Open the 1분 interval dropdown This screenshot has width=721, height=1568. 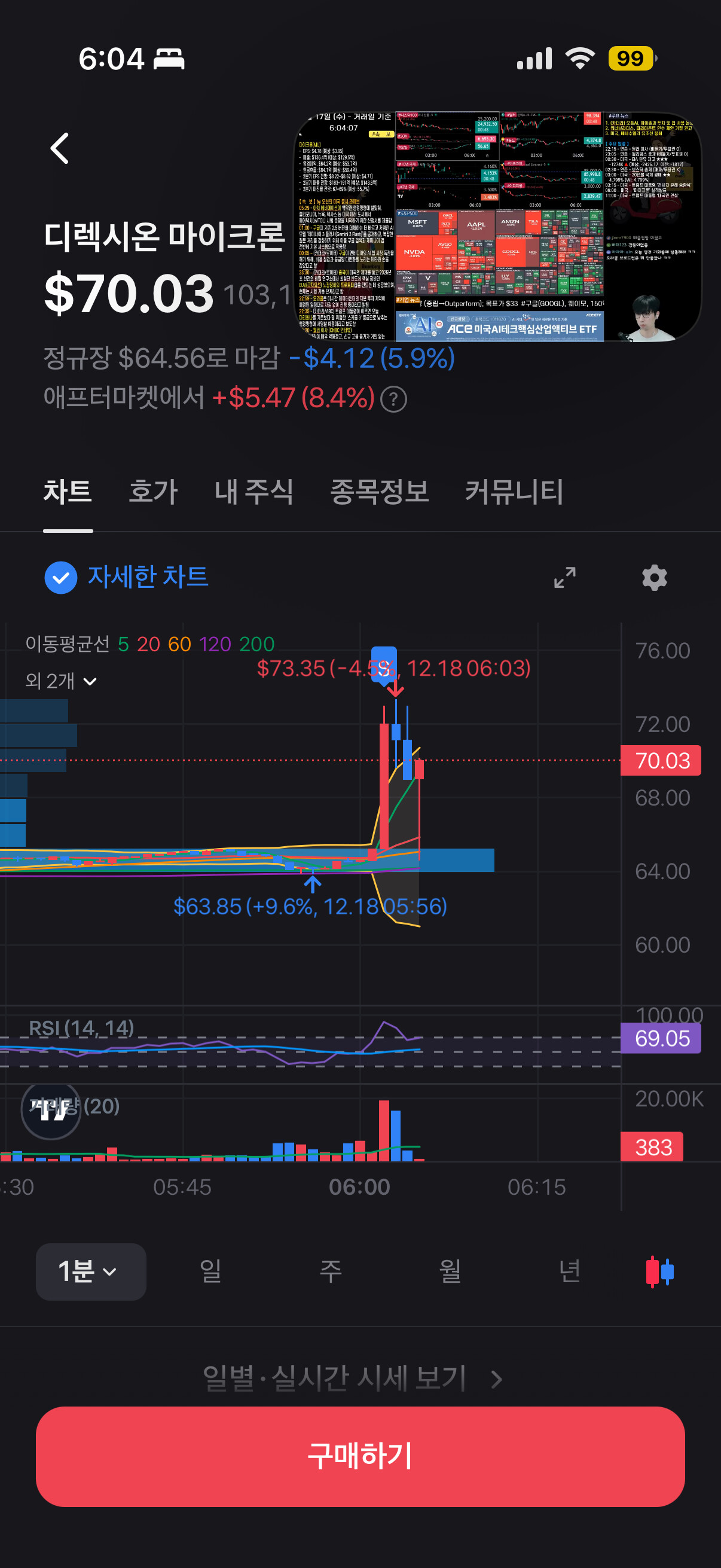(x=91, y=1271)
